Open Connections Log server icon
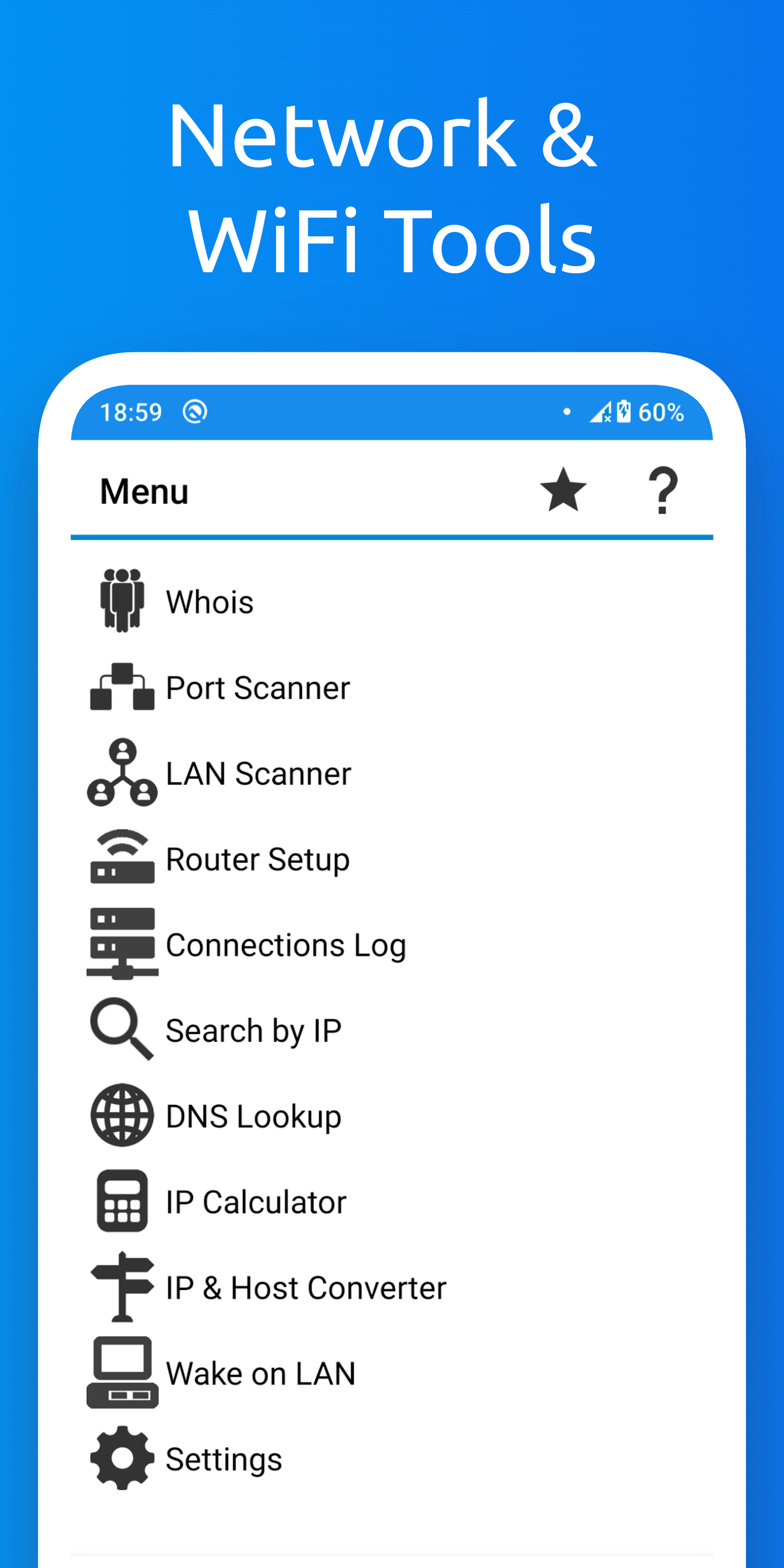784x1568 pixels. (x=121, y=944)
